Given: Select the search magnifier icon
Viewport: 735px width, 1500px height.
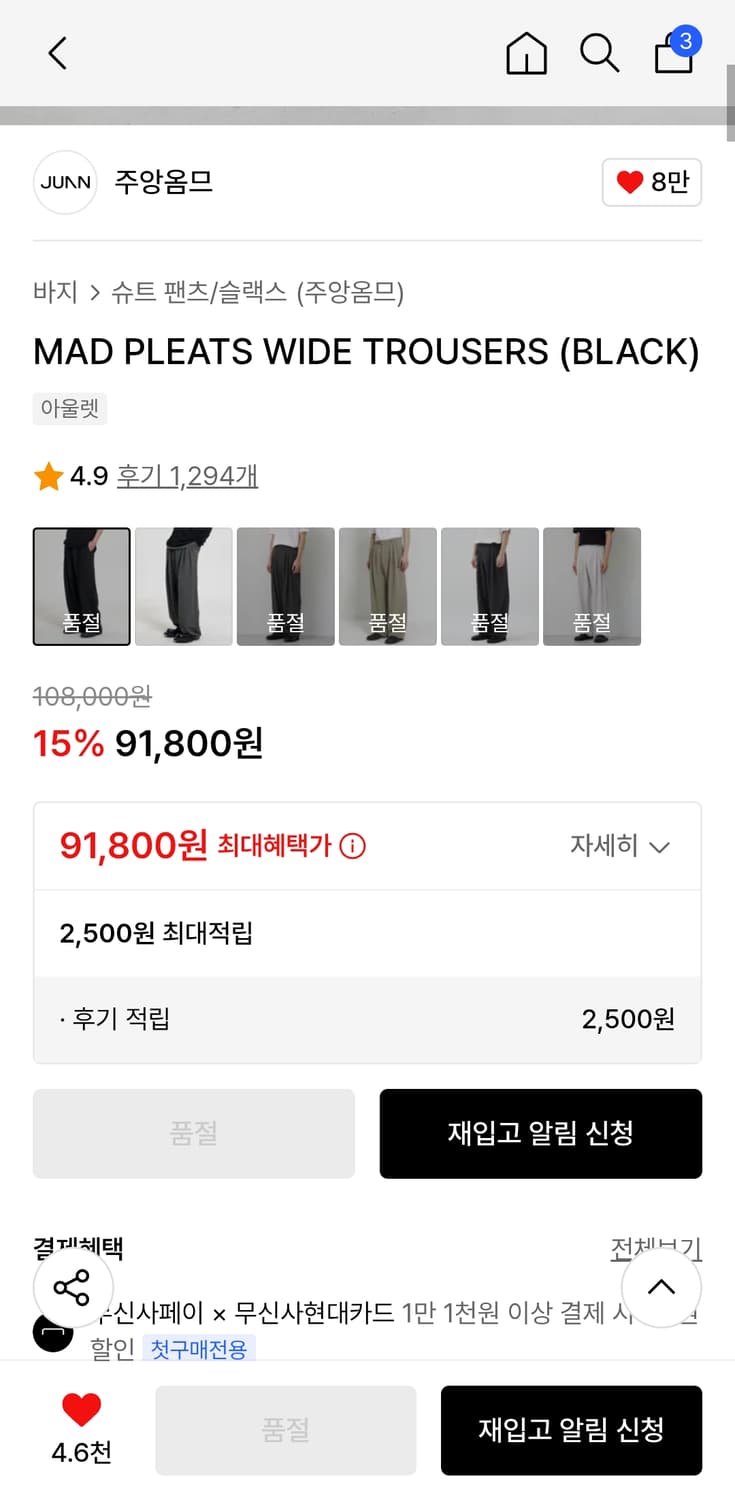Looking at the screenshot, I should click(x=599, y=55).
